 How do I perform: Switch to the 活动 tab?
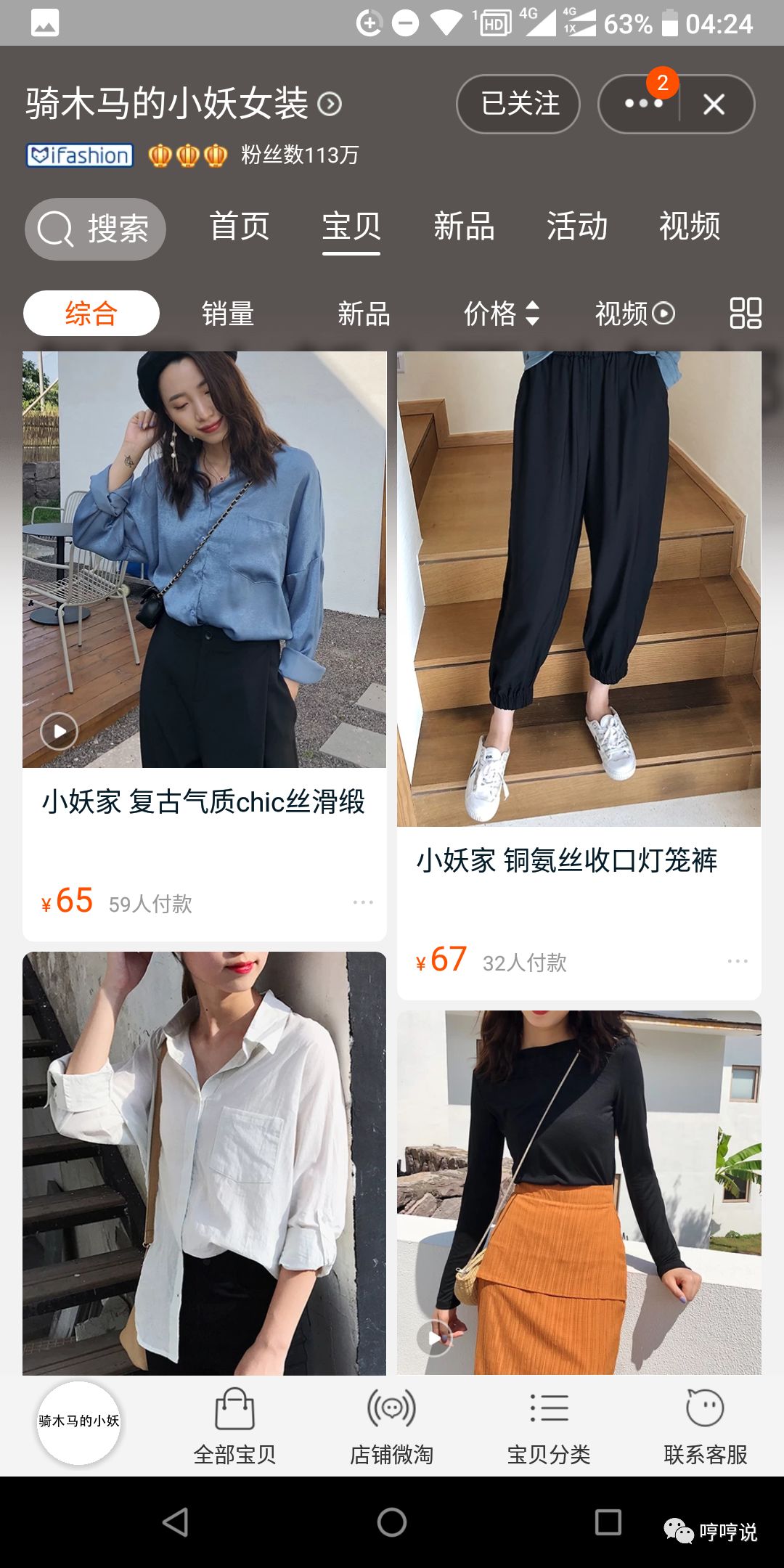pyautogui.click(x=579, y=227)
